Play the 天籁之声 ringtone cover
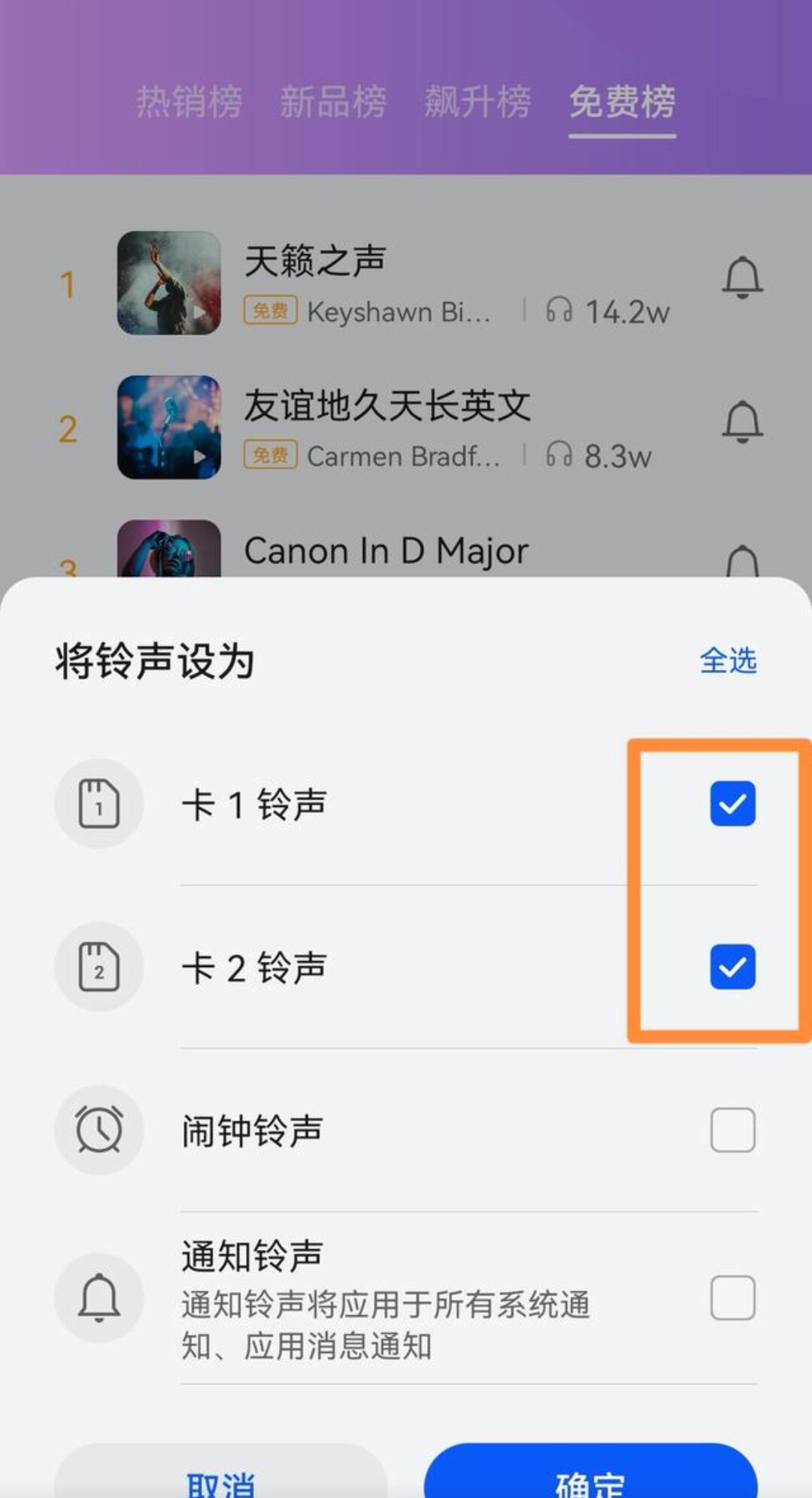This screenshot has width=812, height=1498. tap(169, 284)
